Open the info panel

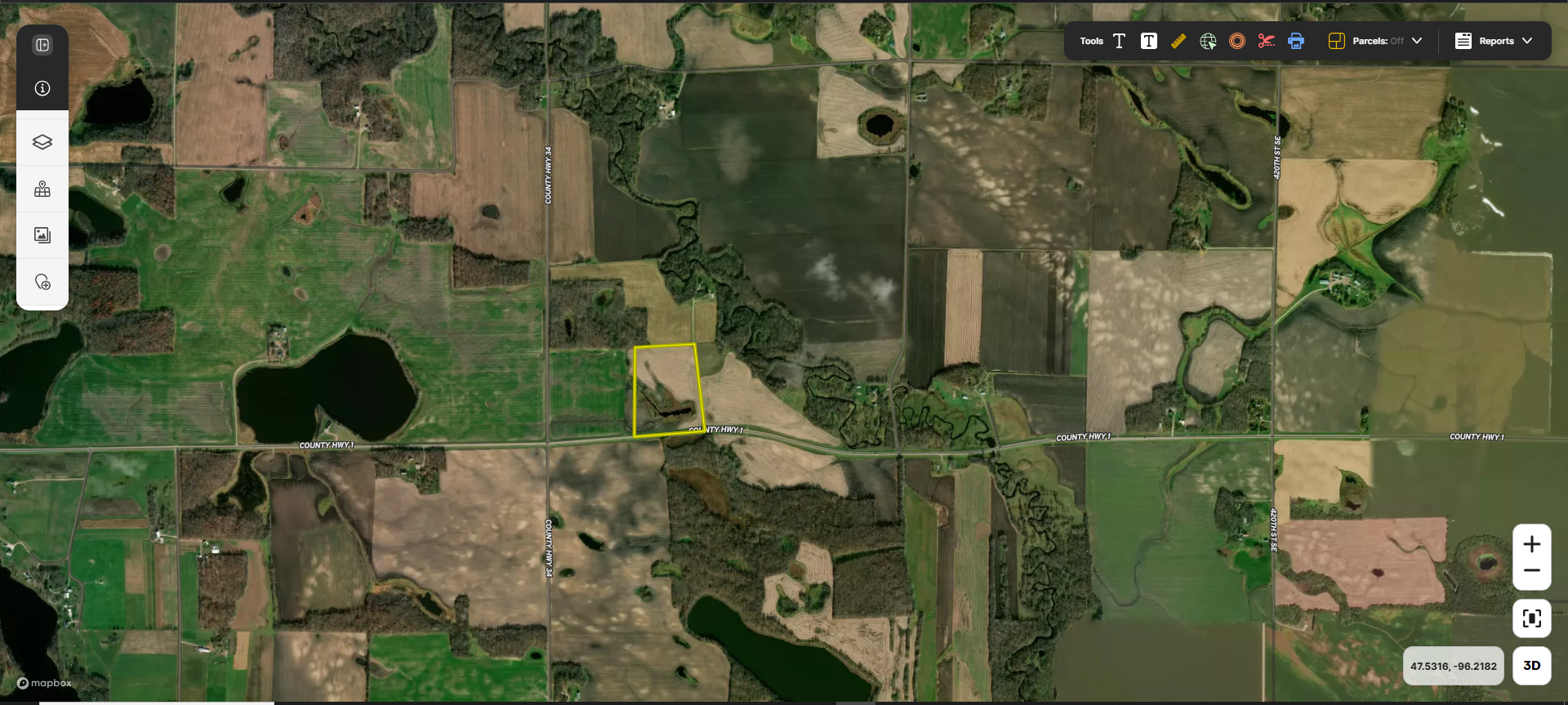pos(42,88)
